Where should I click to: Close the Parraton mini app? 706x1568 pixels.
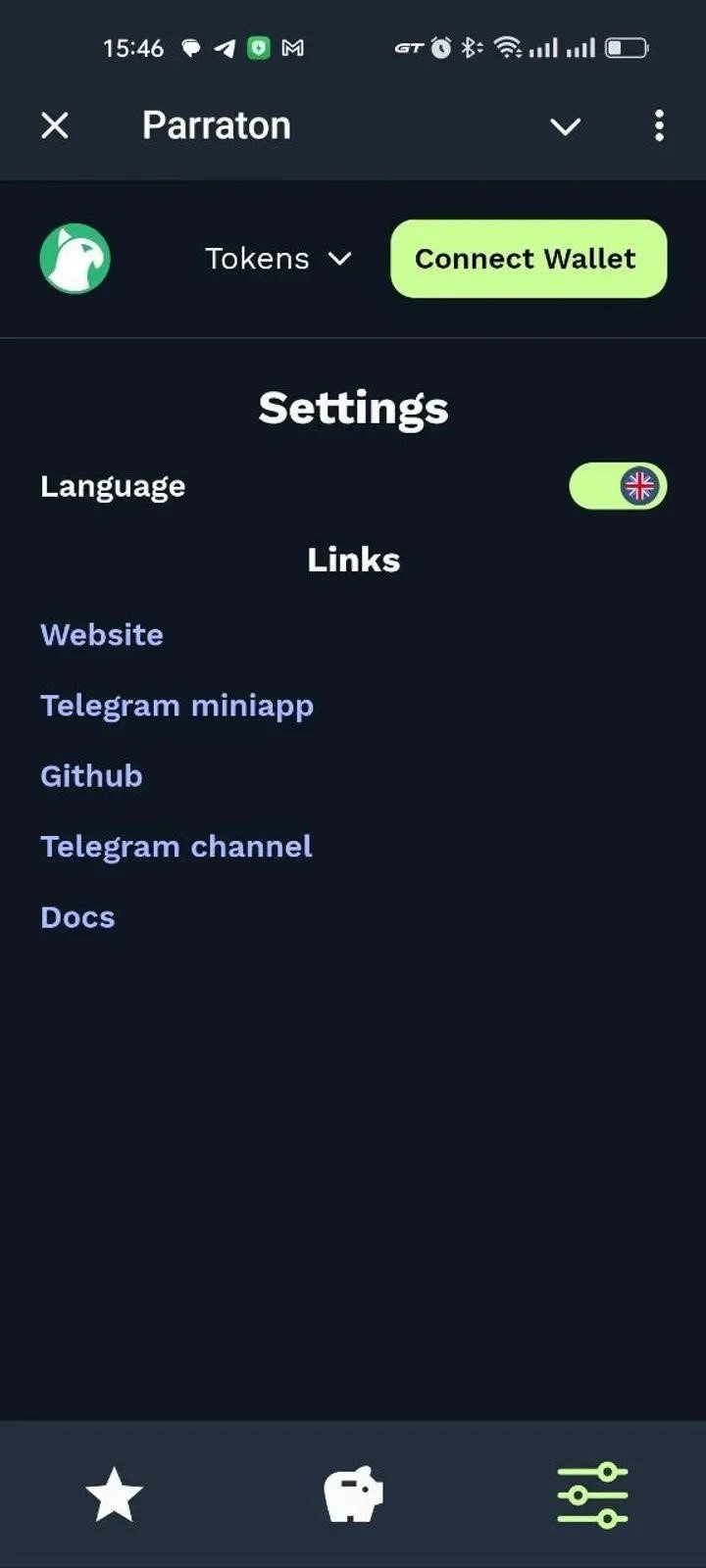[55, 125]
